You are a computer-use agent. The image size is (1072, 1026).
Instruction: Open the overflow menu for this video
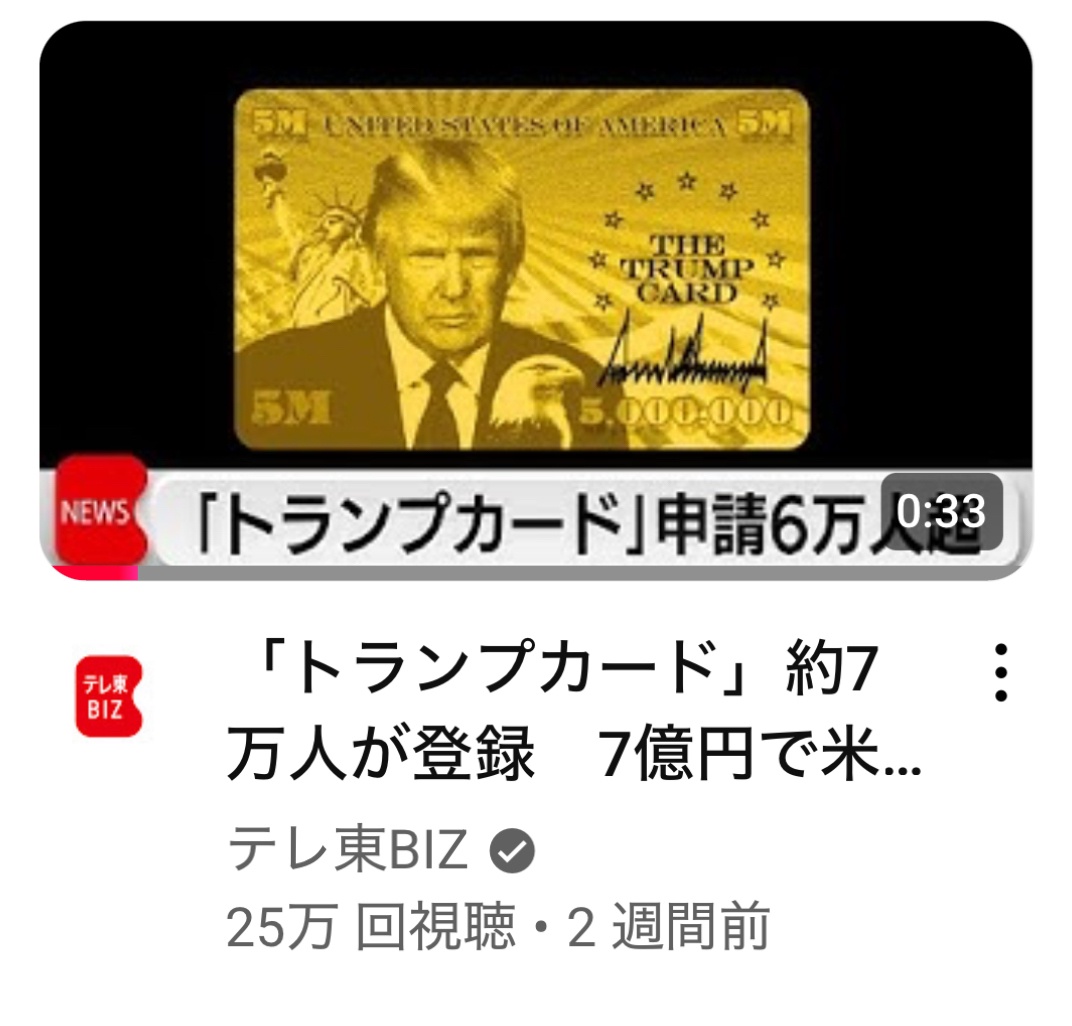(1001, 673)
